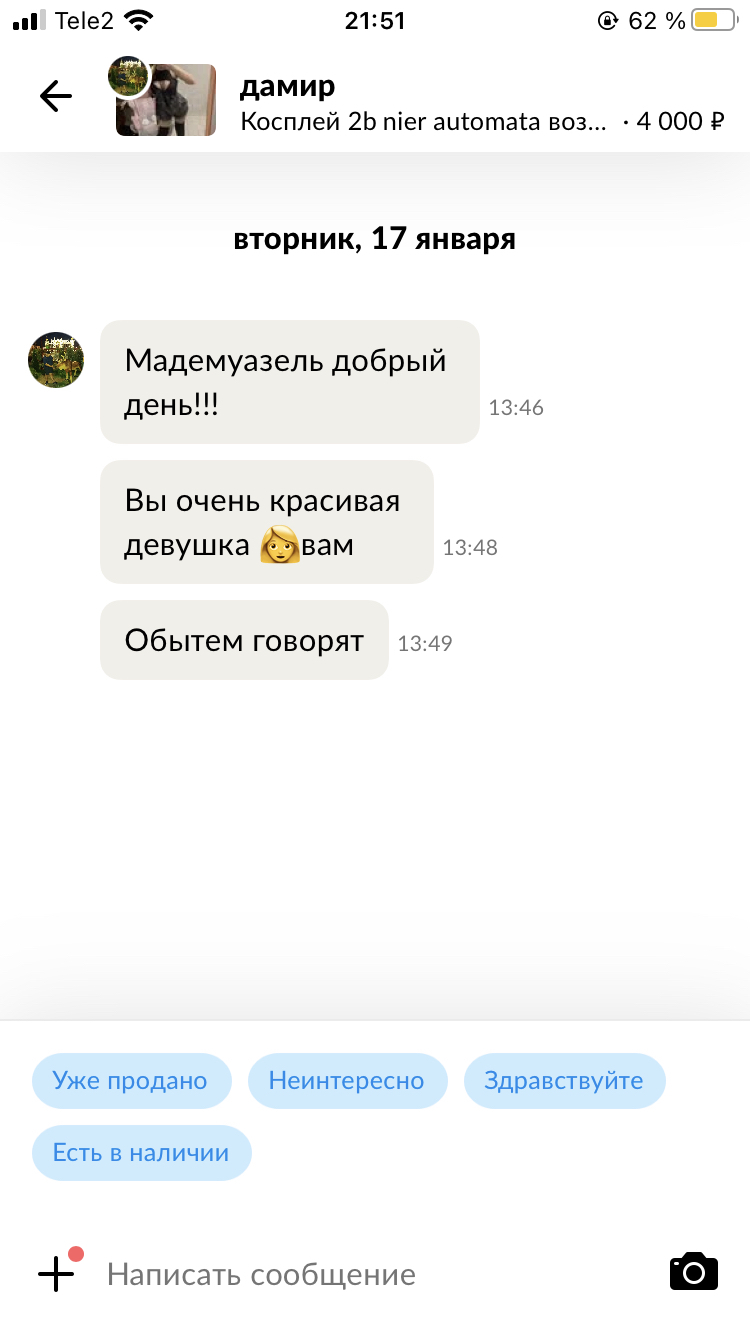This screenshot has height=1334, width=750.
Task: Select the "Неинтересно" quick reply chip
Action: point(347,1081)
